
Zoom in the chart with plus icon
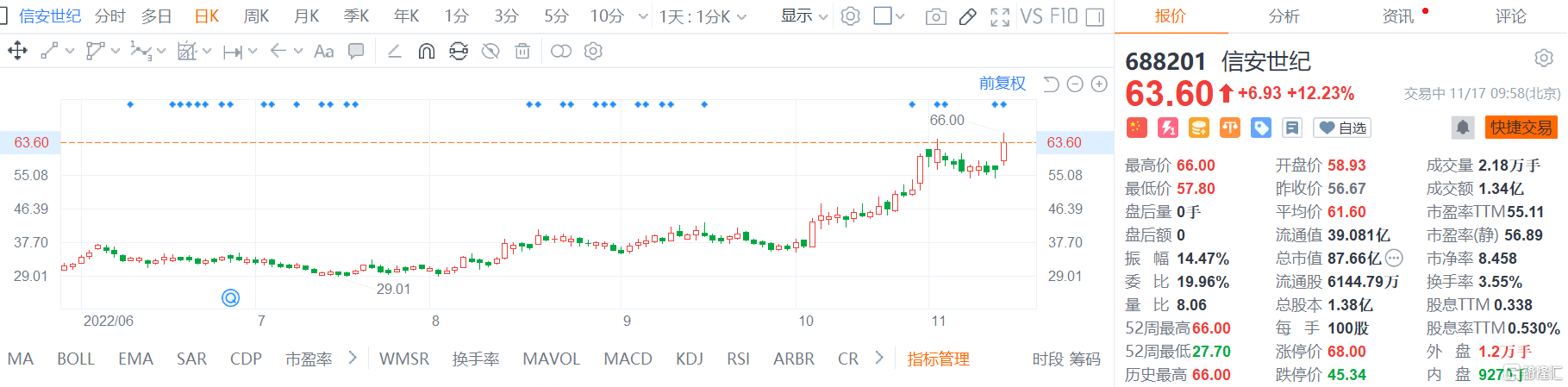click(1099, 84)
